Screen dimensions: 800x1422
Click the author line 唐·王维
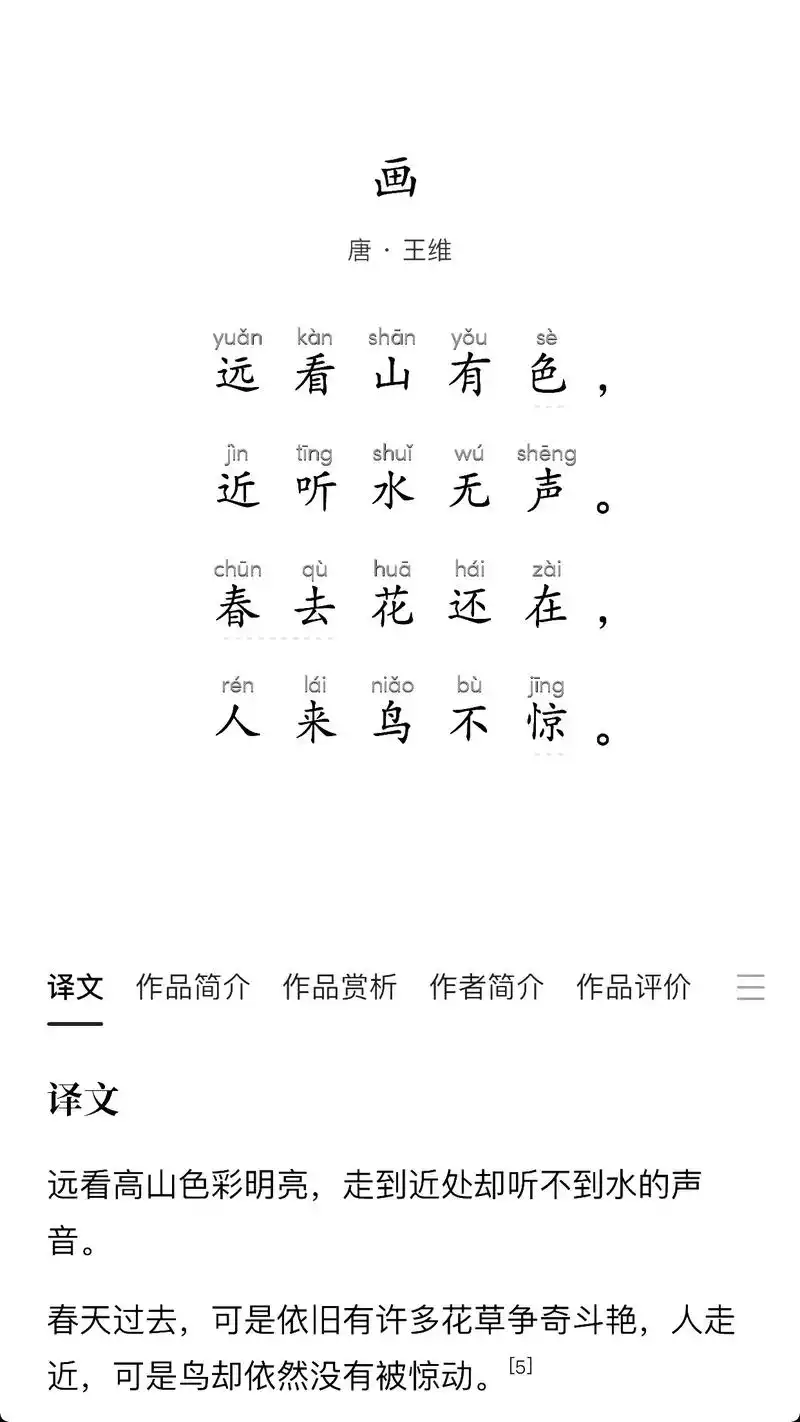pyautogui.click(x=398, y=250)
